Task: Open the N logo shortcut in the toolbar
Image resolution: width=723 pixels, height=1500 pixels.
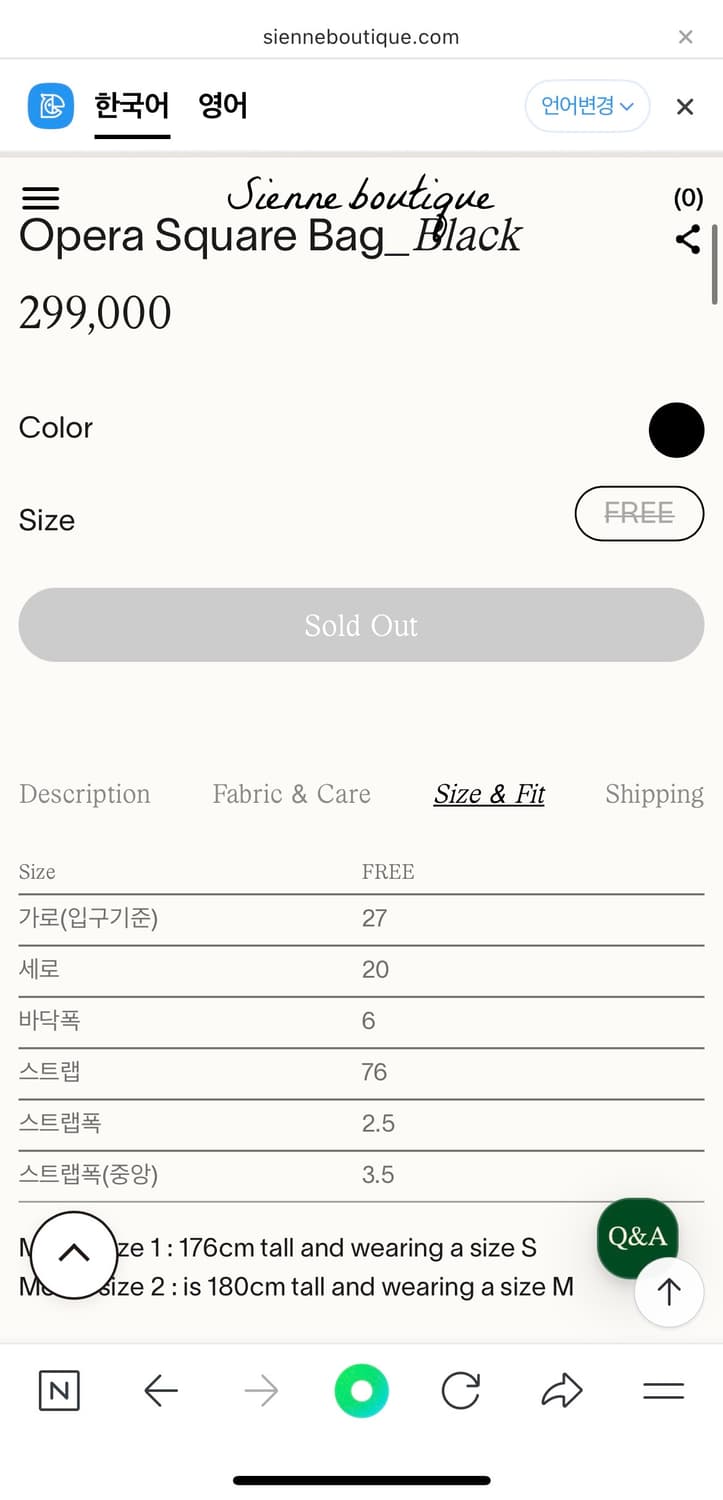Action: (x=59, y=1390)
